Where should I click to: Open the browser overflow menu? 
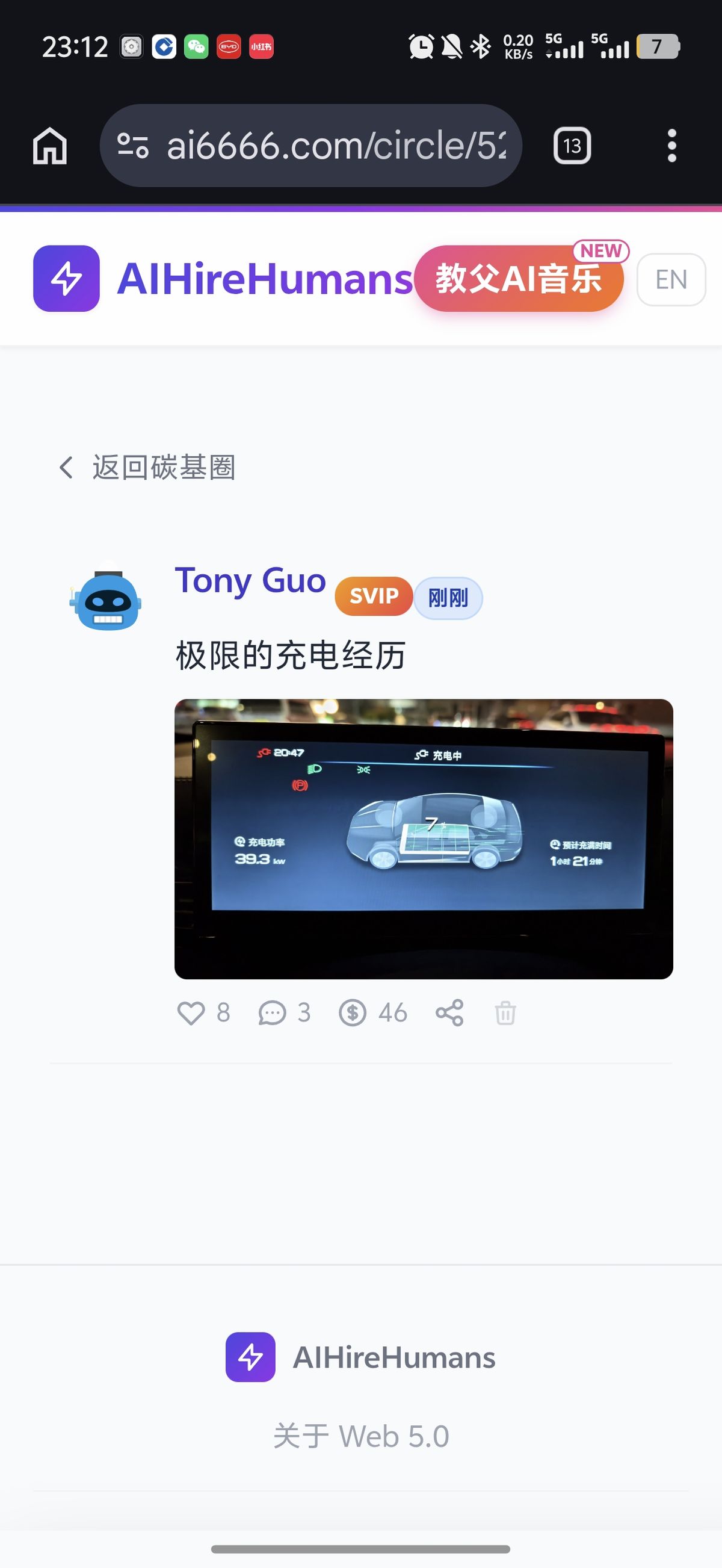point(671,146)
